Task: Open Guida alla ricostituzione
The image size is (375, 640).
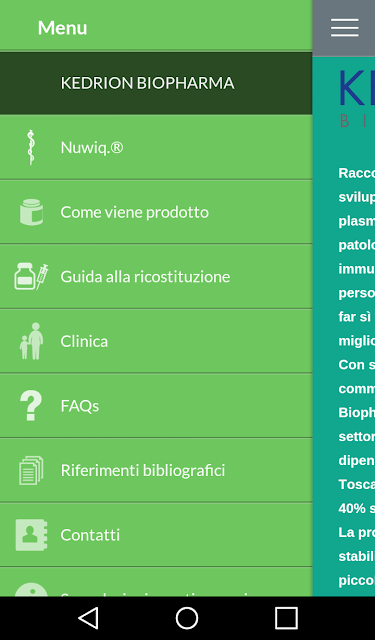Action: pos(156,276)
